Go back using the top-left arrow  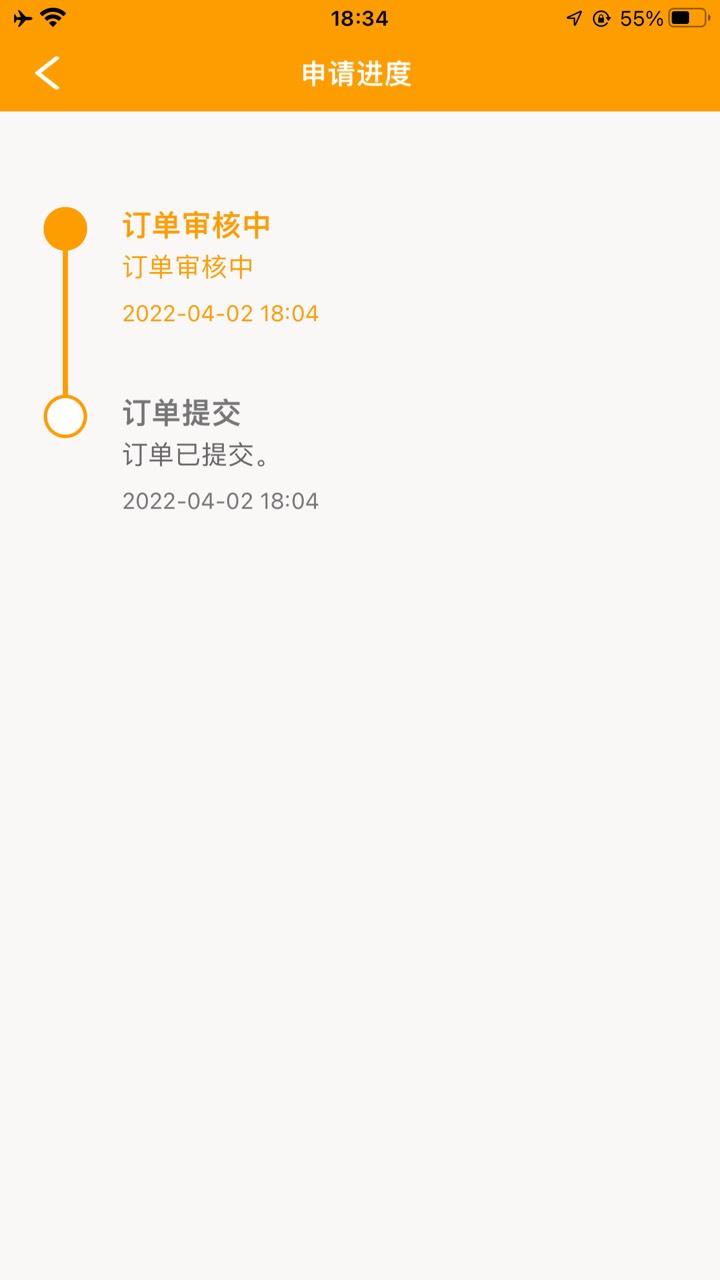(x=47, y=73)
